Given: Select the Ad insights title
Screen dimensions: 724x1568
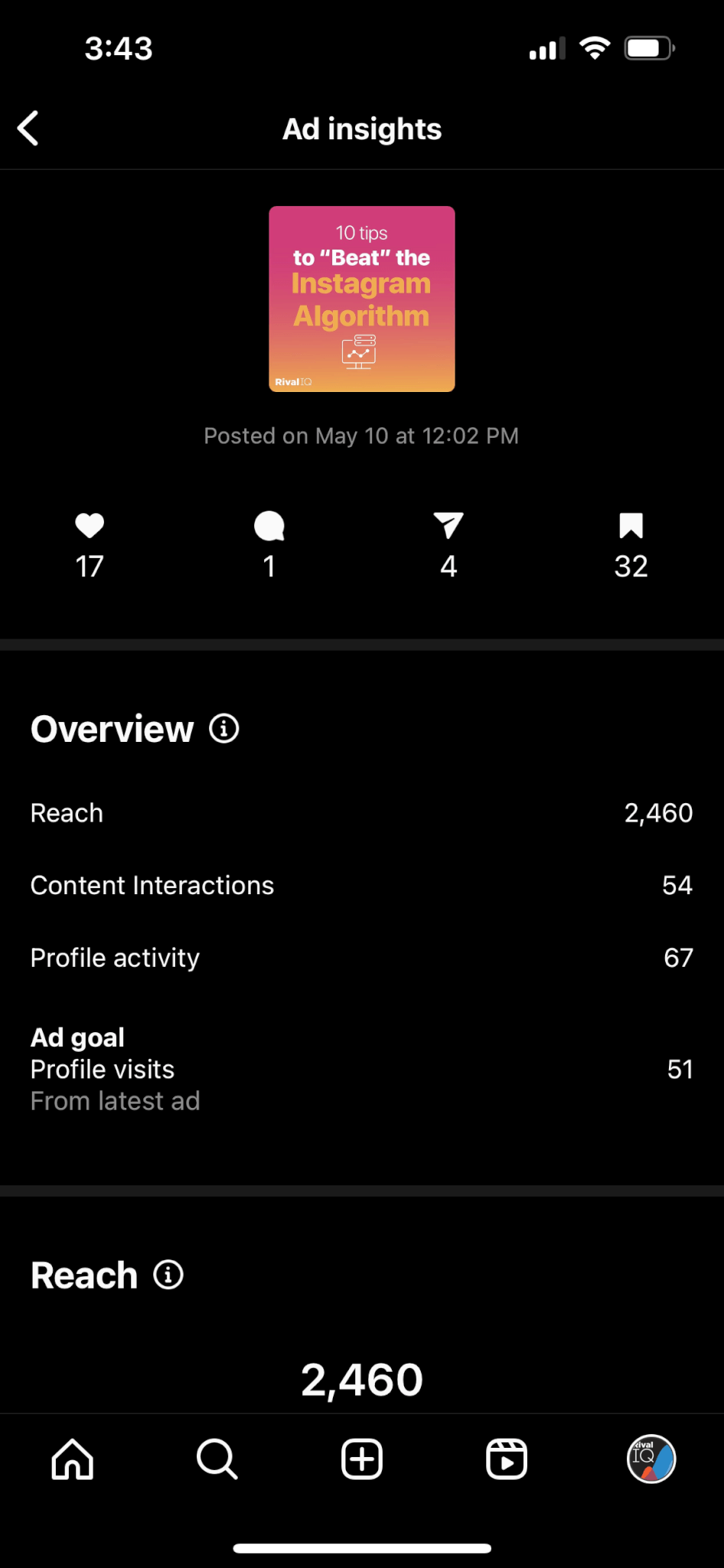Looking at the screenshot, I should (361, 128).
